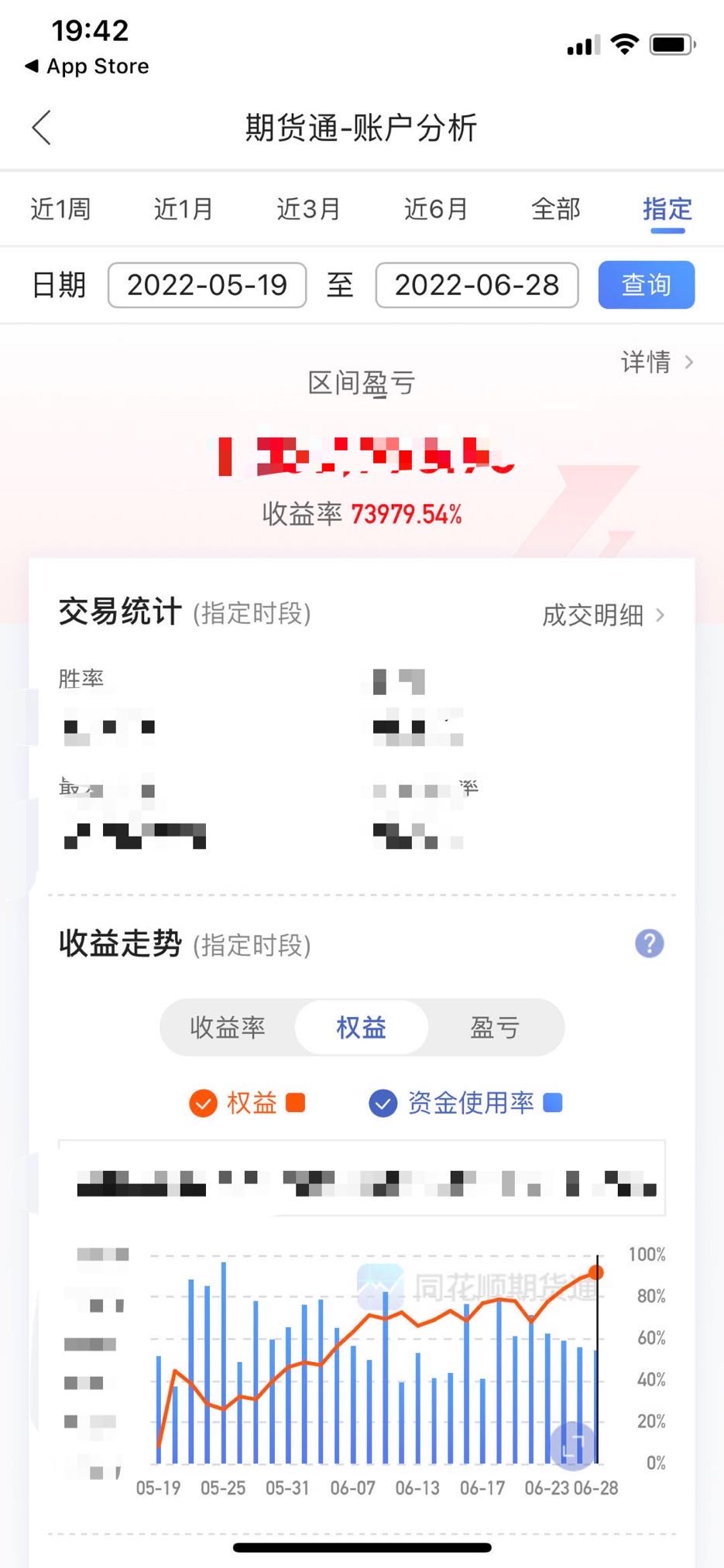The image size is (724, 1568).
Task: Uncheck the 权益 series checkbox
Action: [204, 1103]
